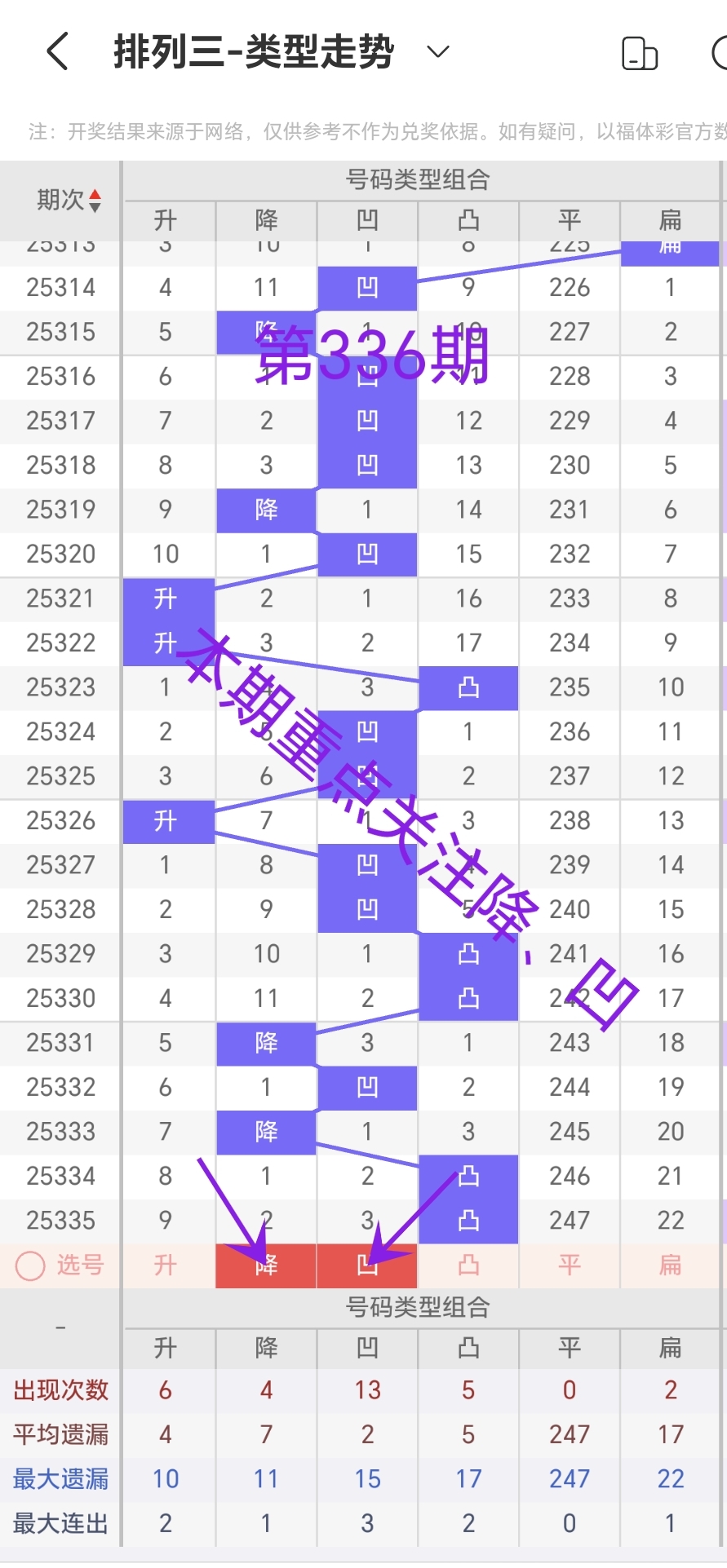Select the circle icon next to 选号
The image size is (727, 1568).
(x=31, y=1265)
